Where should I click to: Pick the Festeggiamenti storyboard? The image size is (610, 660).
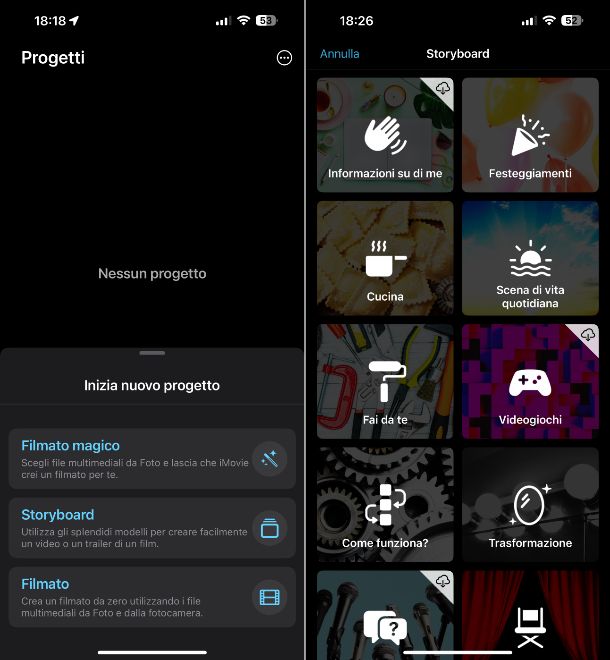[530, 135]
